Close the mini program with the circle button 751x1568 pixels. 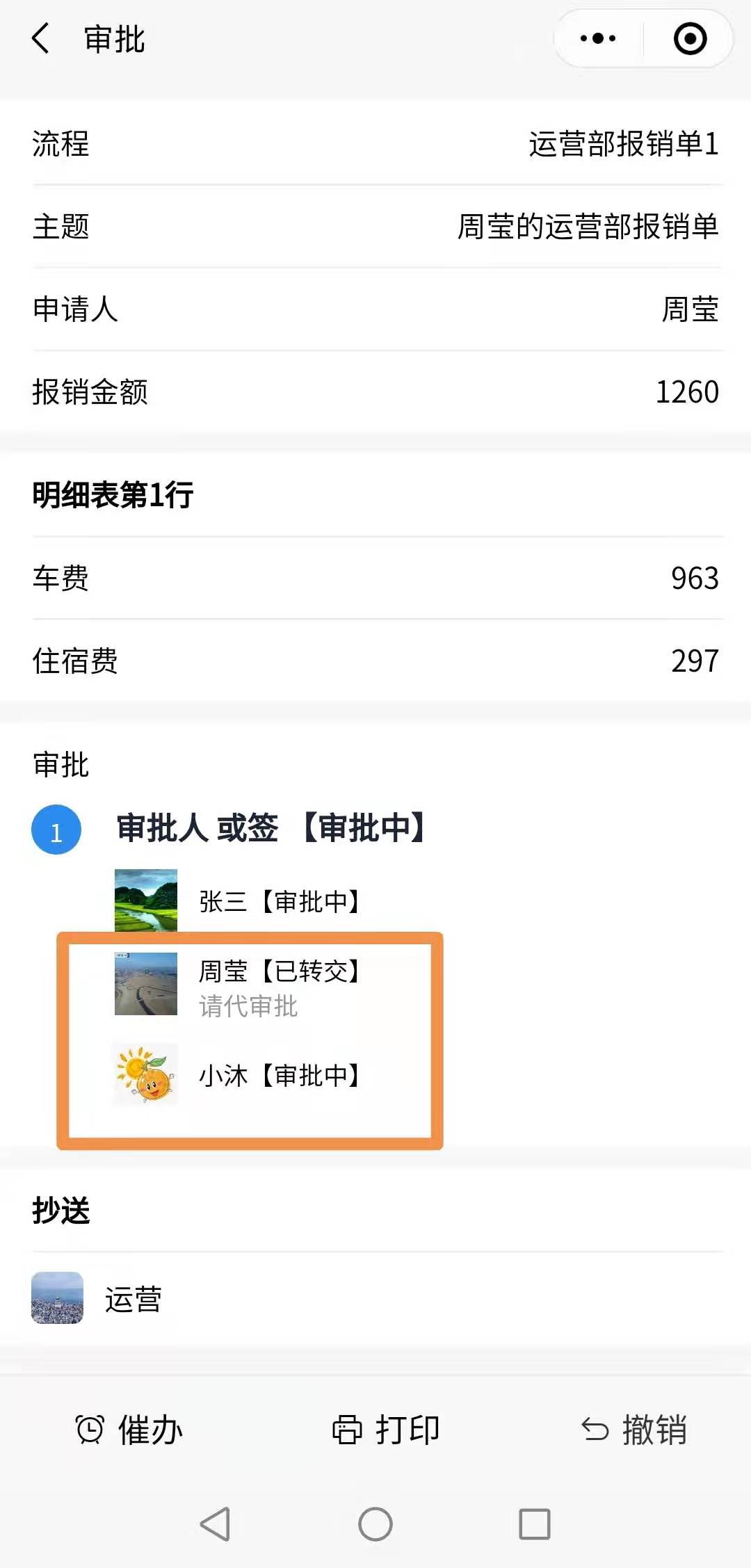coord(690,38)
